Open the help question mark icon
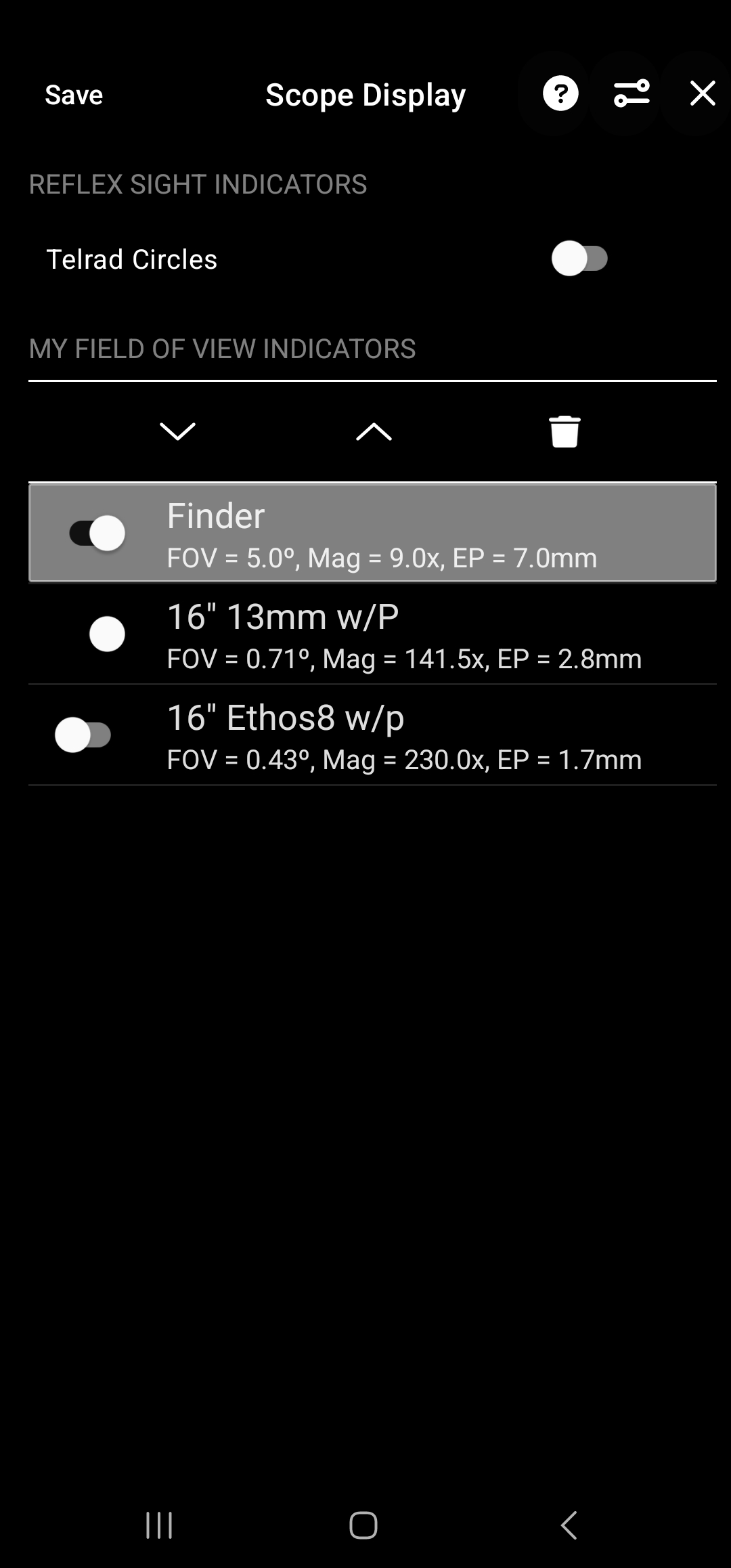 560,93
